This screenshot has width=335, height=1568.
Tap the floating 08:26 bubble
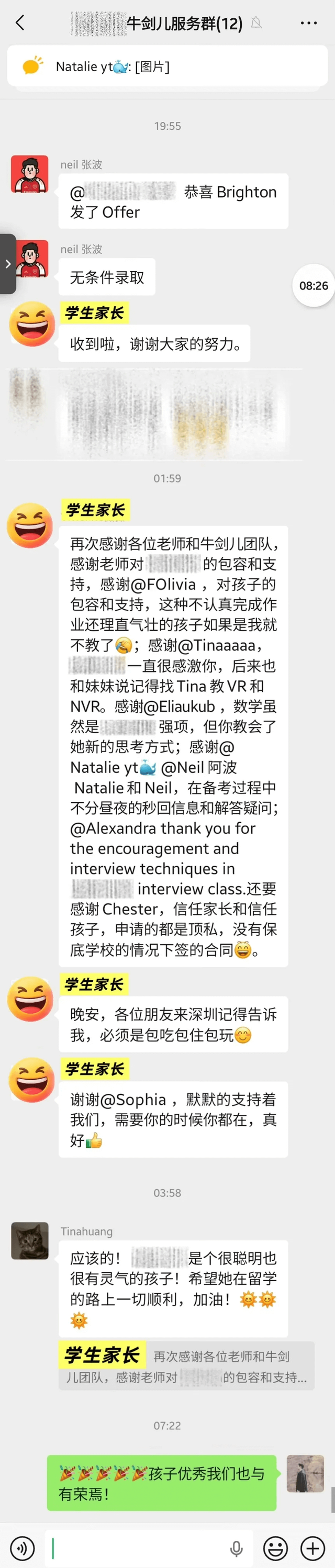[x=314, y=285]
